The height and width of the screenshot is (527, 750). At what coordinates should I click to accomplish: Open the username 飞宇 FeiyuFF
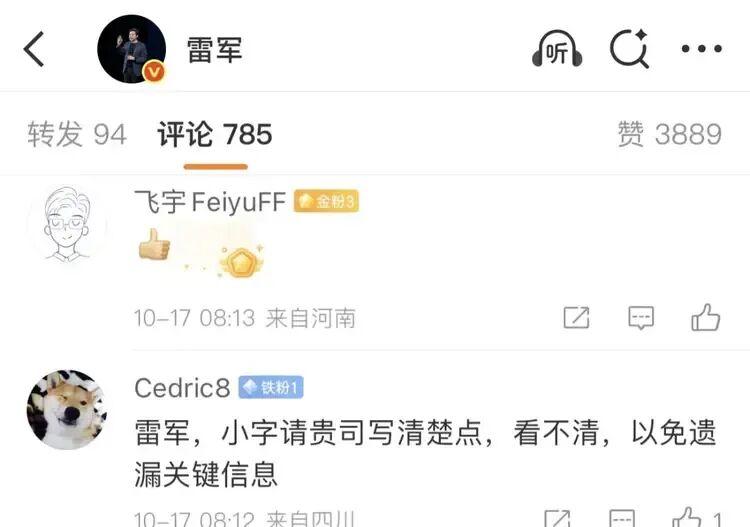pyautogui.click(x=210, y=202)
